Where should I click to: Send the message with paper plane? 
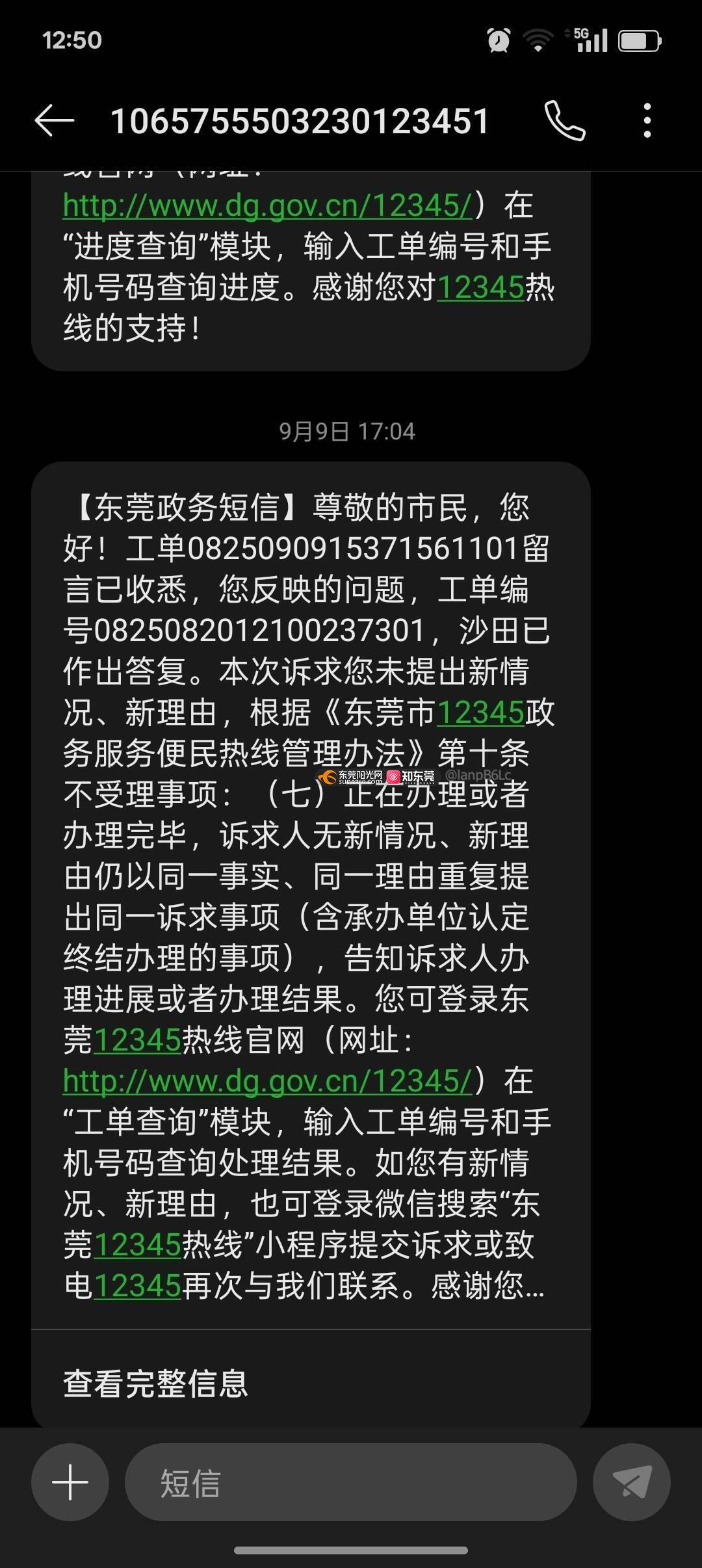[631, 1482]
